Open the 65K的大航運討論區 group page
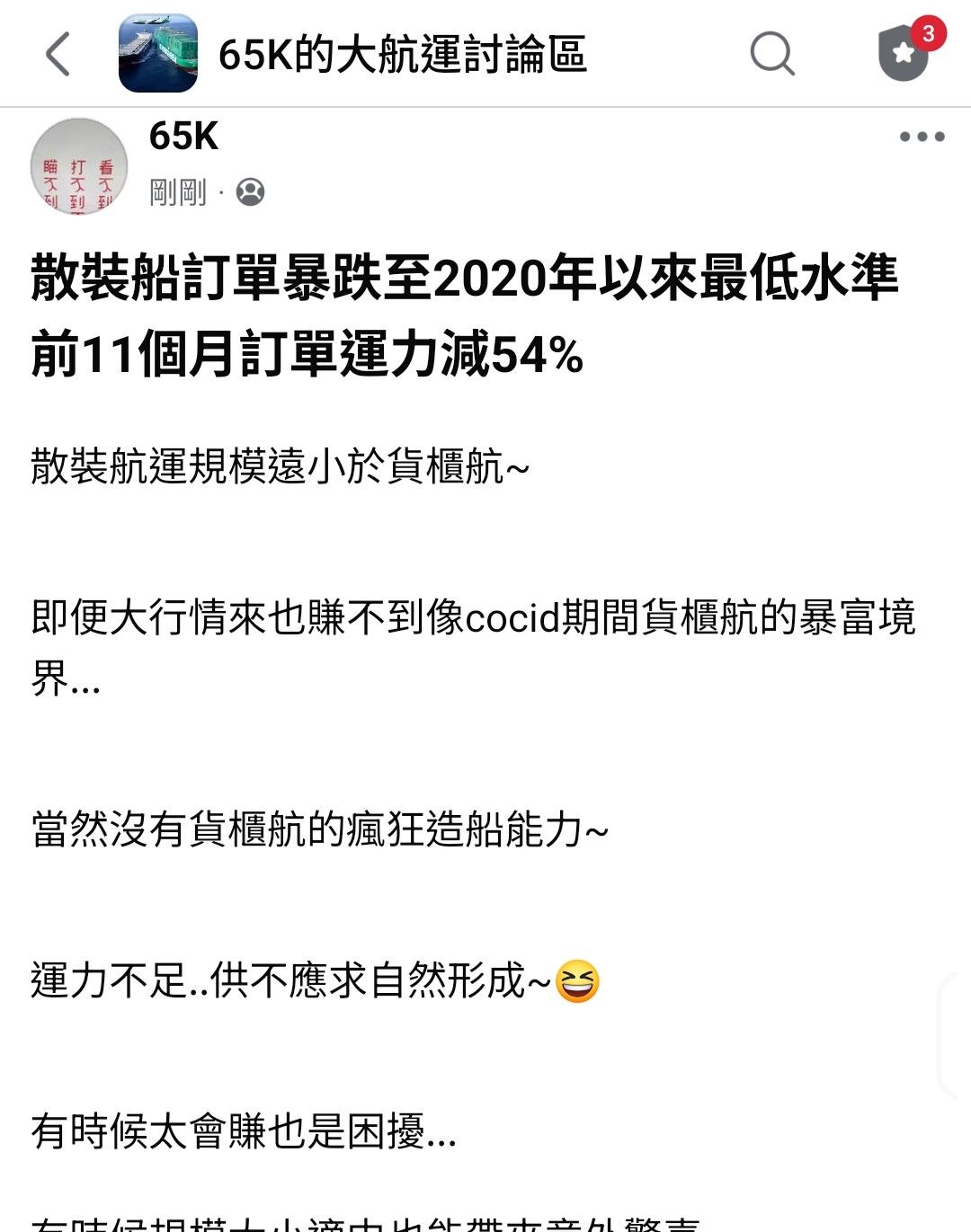 point(402,54)
